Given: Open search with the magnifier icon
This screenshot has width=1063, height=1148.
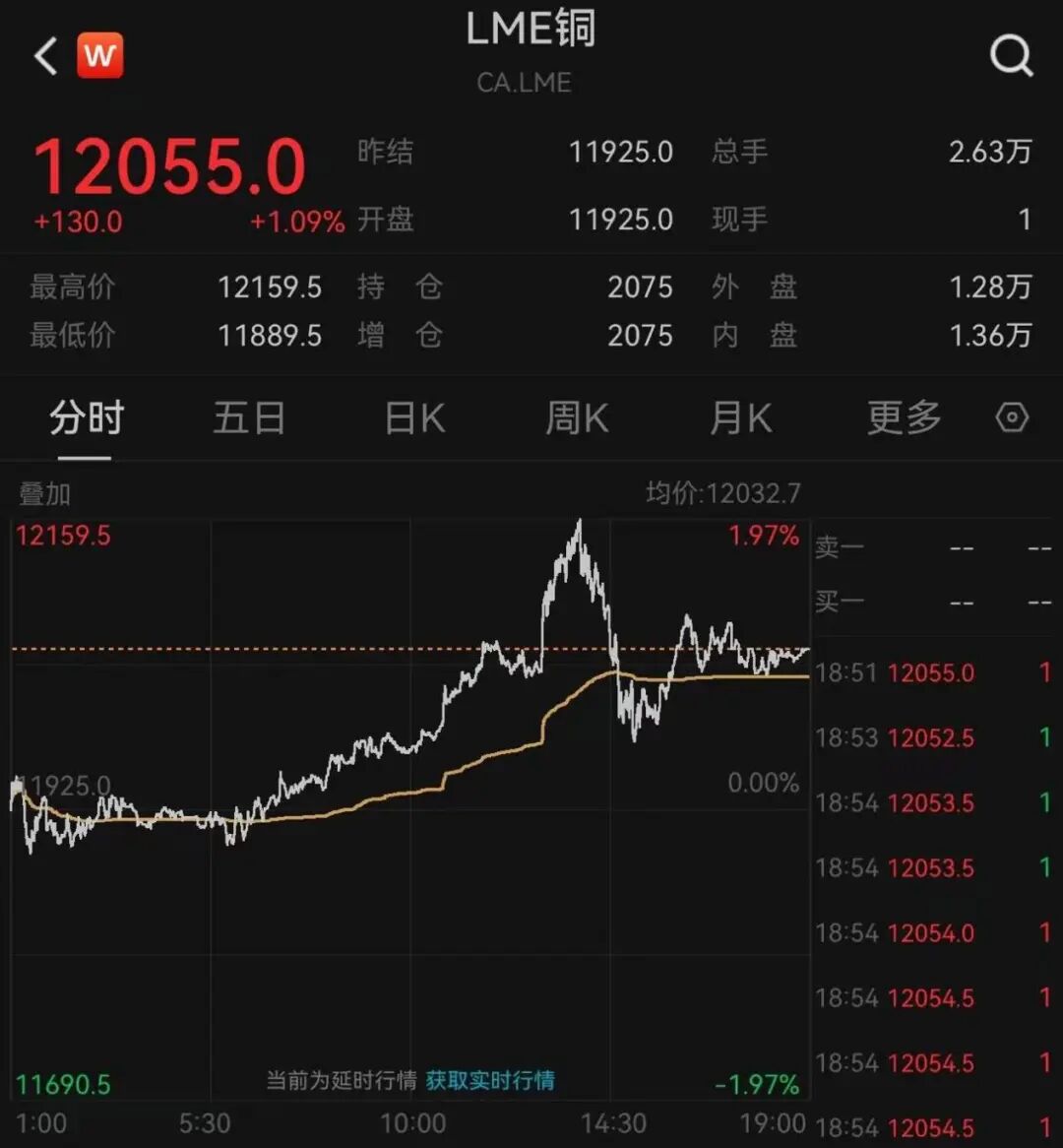Looking at the screenshot, I should pyautogui.click(x=1011, y=56).
